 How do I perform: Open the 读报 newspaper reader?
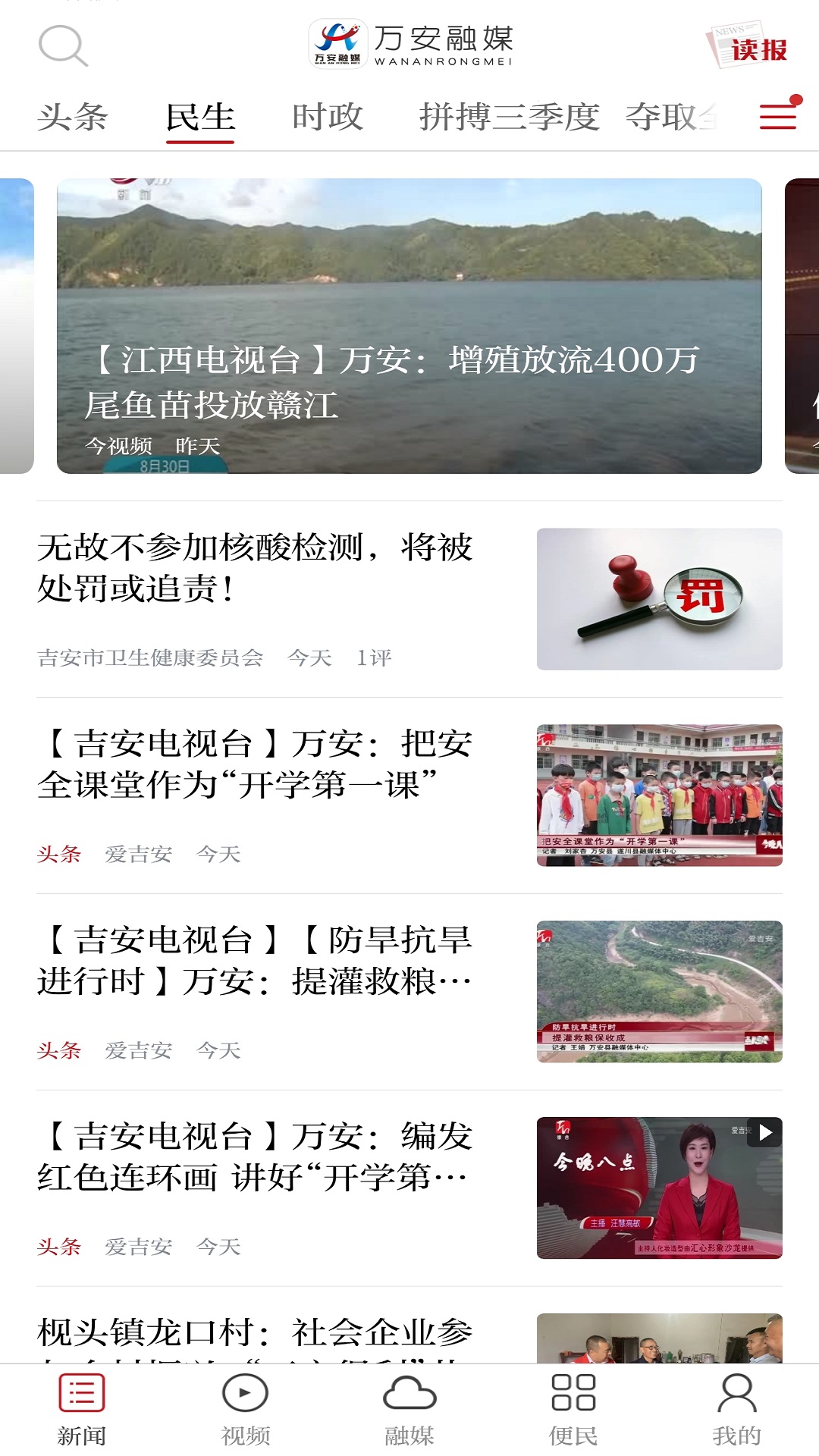[x=748, y=46]
